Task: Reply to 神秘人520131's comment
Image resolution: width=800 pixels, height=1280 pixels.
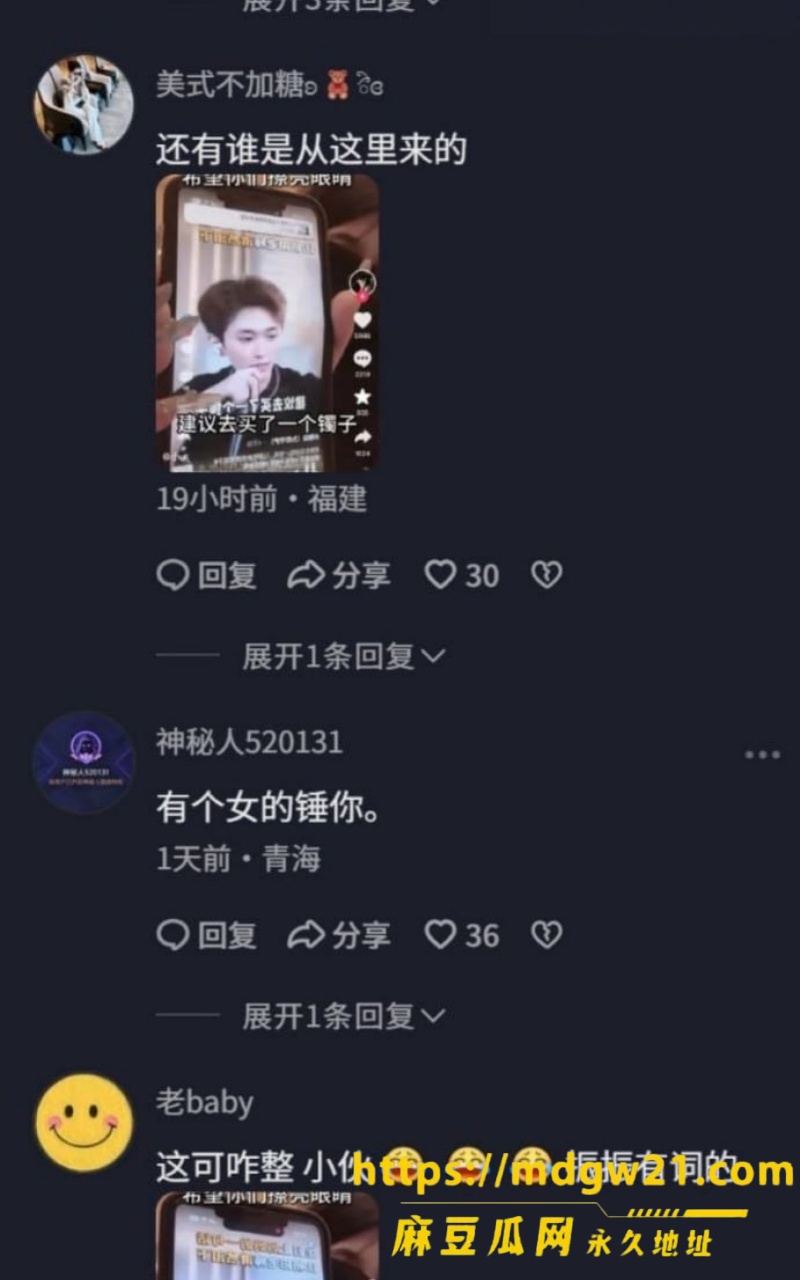Action: (207, 935)
